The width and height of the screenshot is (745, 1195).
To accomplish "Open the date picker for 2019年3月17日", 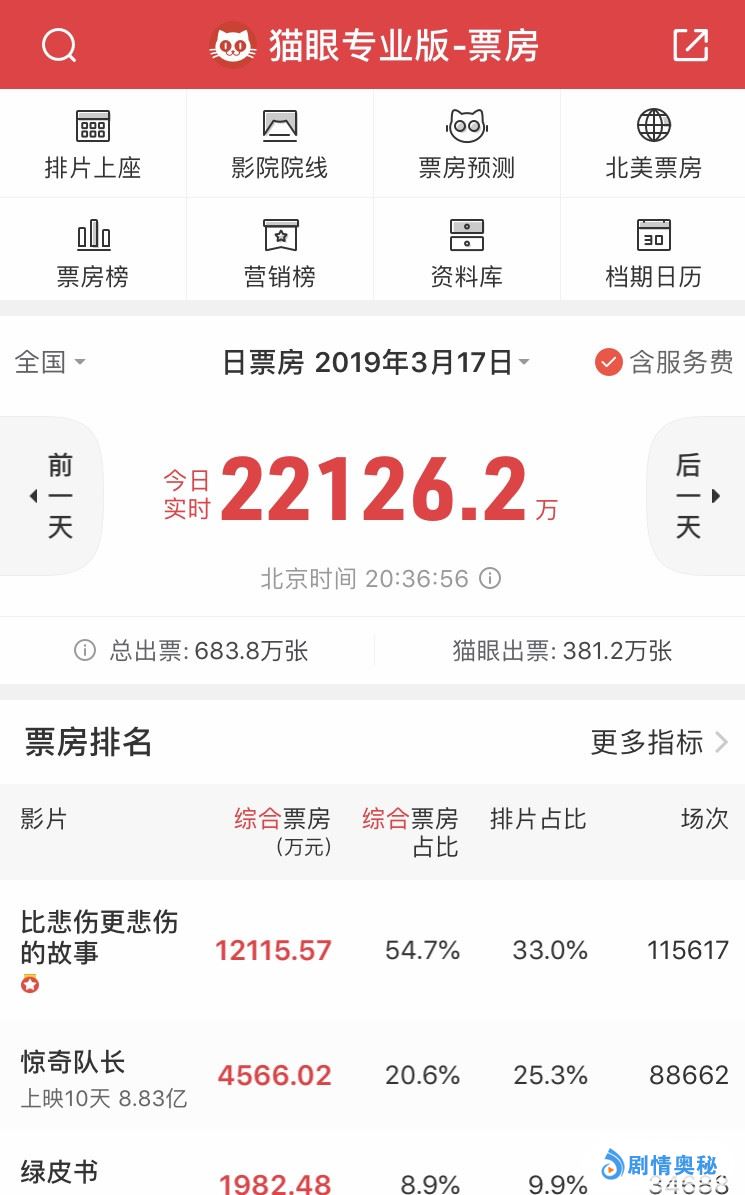I will (x=376, y=362).
